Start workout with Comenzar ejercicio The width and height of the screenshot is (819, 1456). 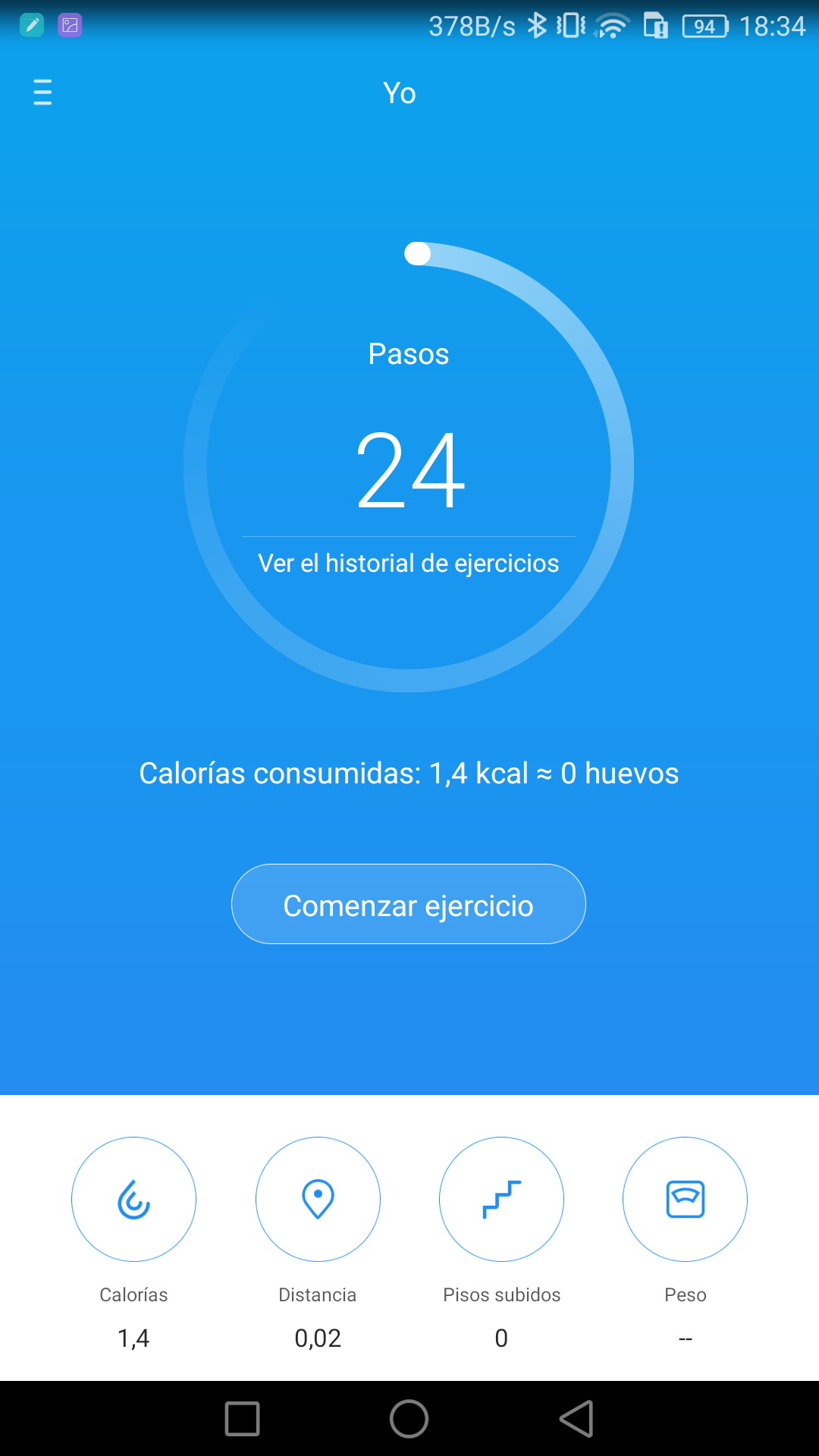point(408,905)
